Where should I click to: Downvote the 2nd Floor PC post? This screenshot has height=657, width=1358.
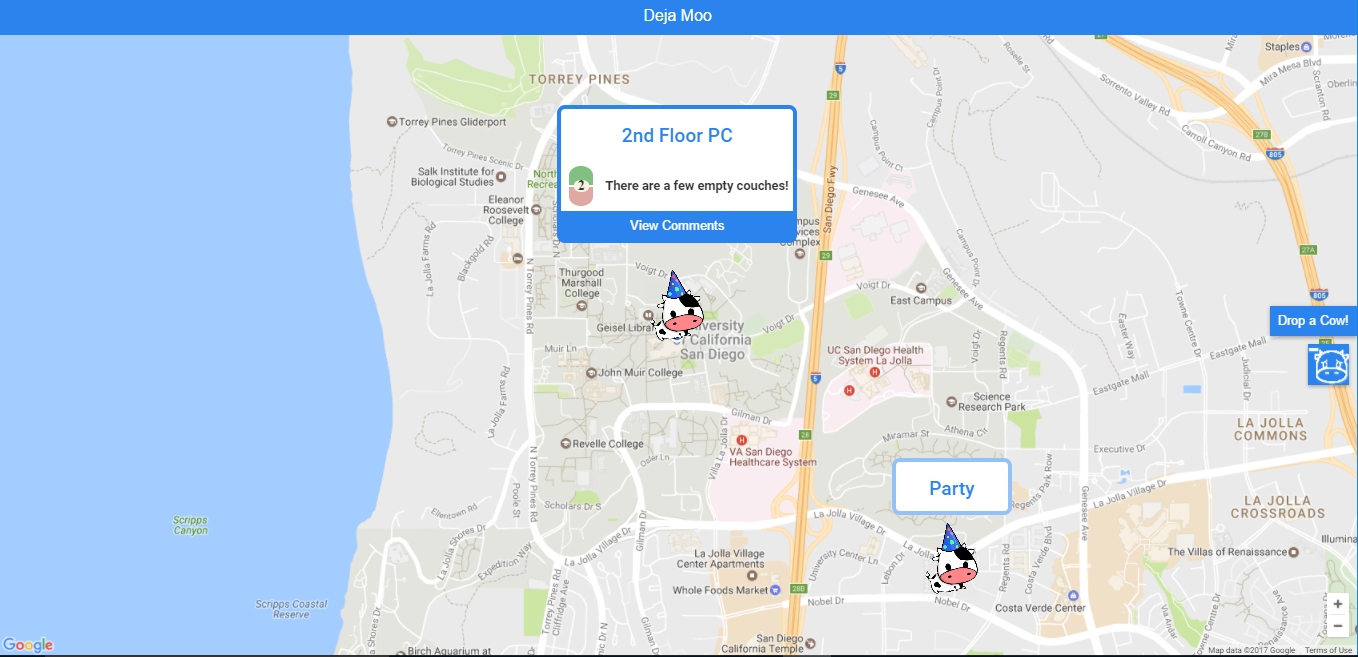(x=581, y=197)
